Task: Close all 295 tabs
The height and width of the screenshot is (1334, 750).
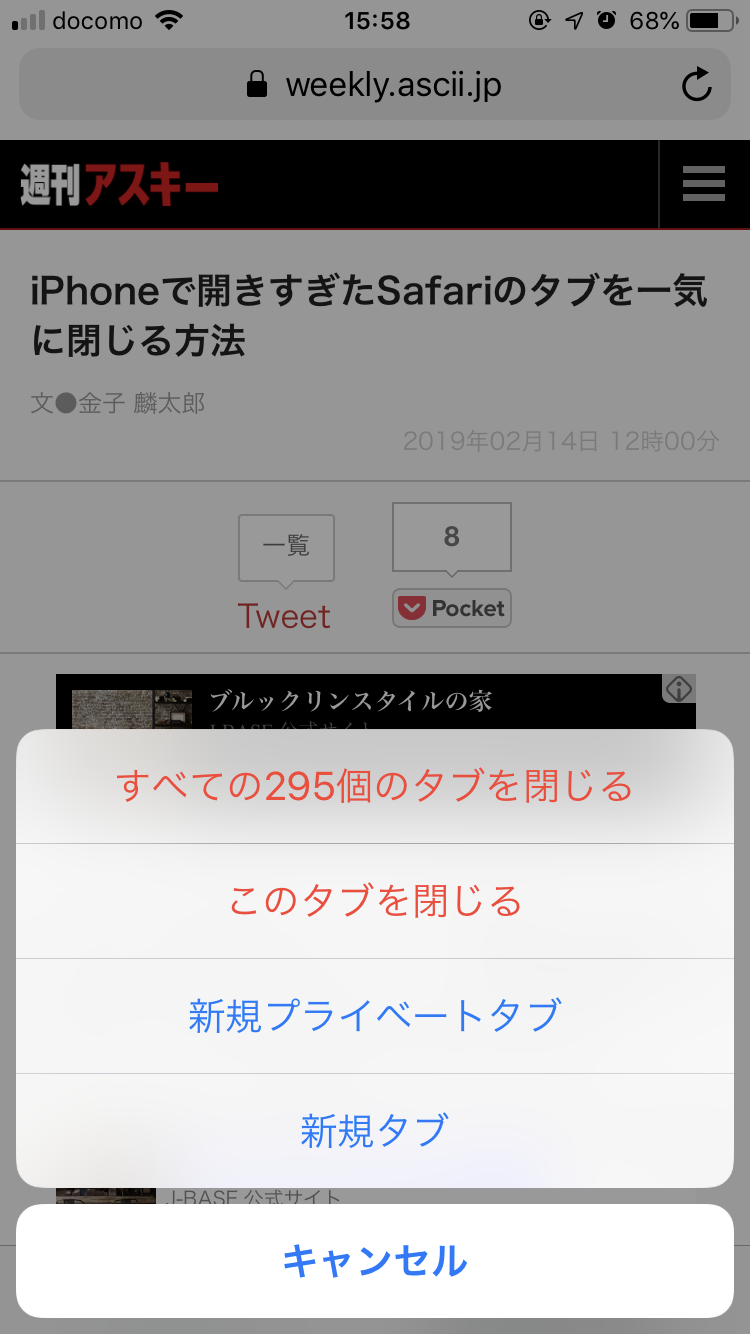Action: click(375, 787)
